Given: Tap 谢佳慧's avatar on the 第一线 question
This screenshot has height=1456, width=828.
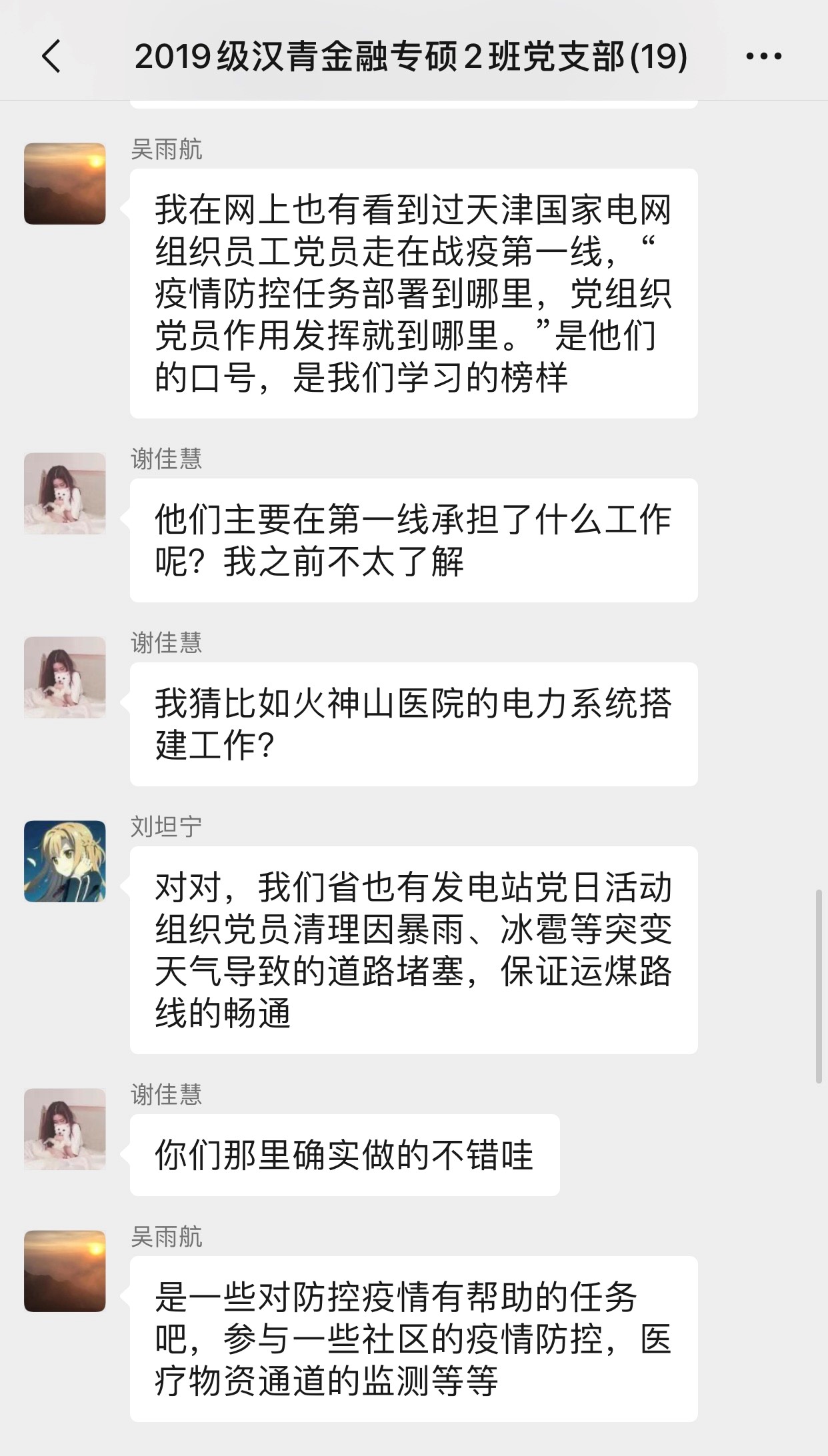Looking at the screenshot, I should coord(65,493).
